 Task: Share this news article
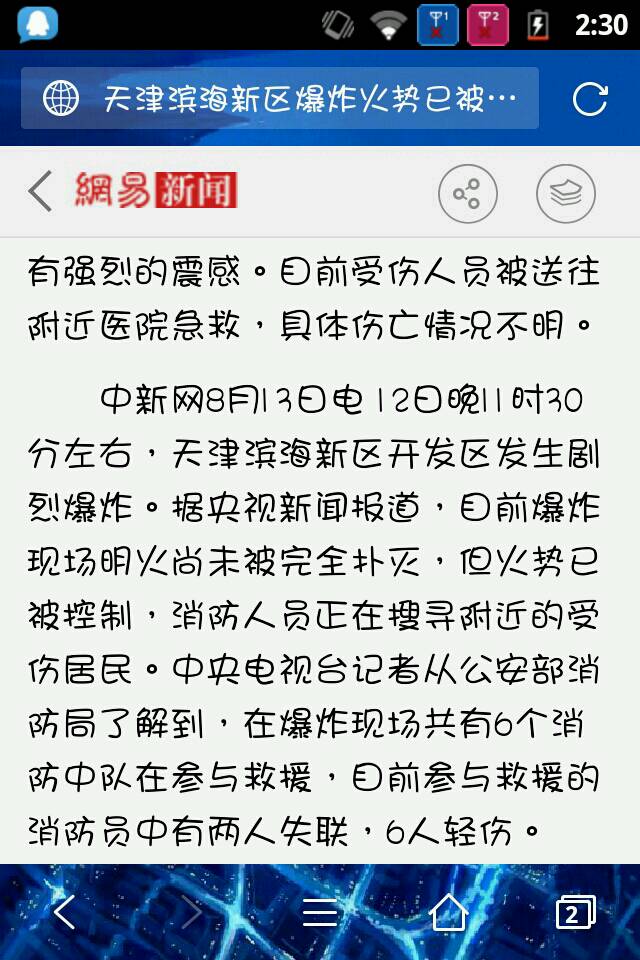[x=467, y=192]
